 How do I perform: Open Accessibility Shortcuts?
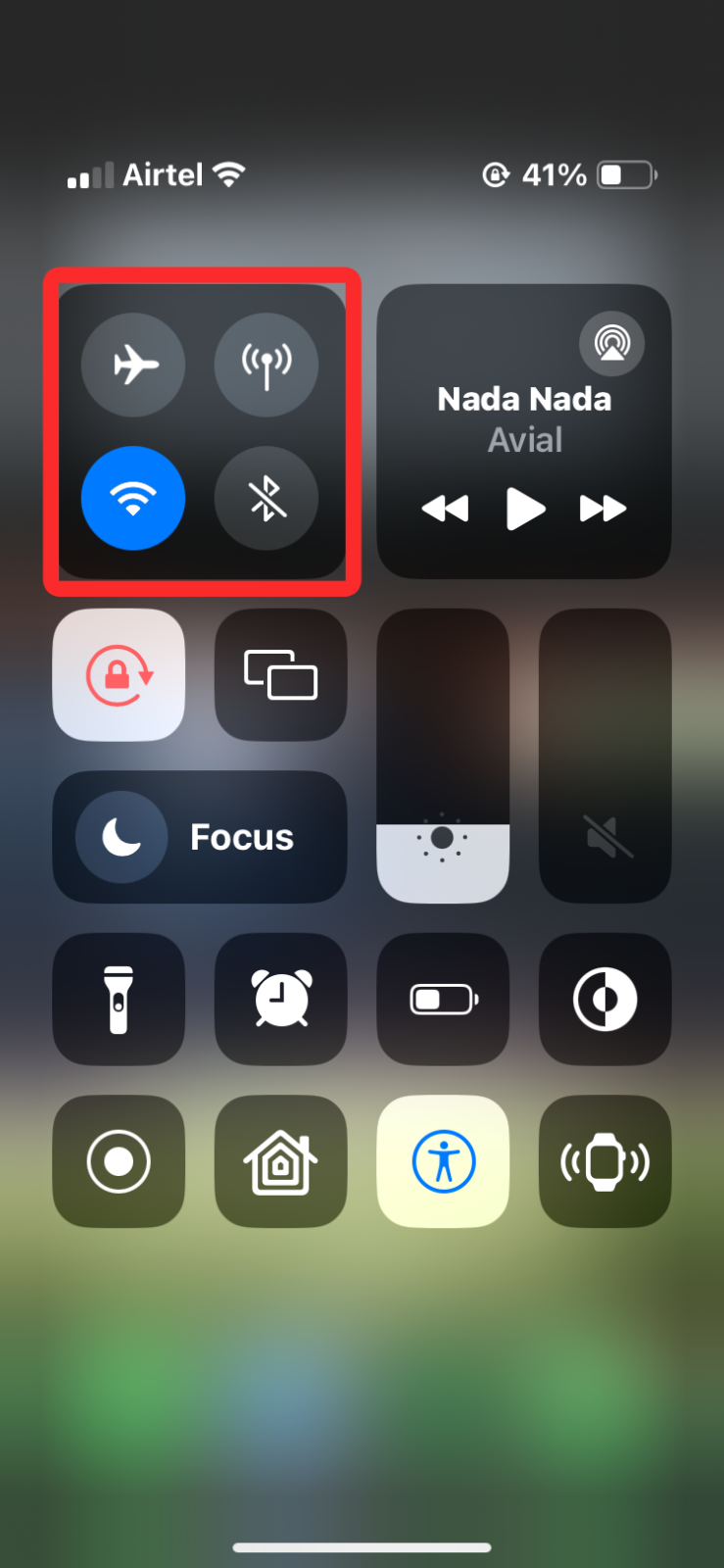tap(443, 1161)
